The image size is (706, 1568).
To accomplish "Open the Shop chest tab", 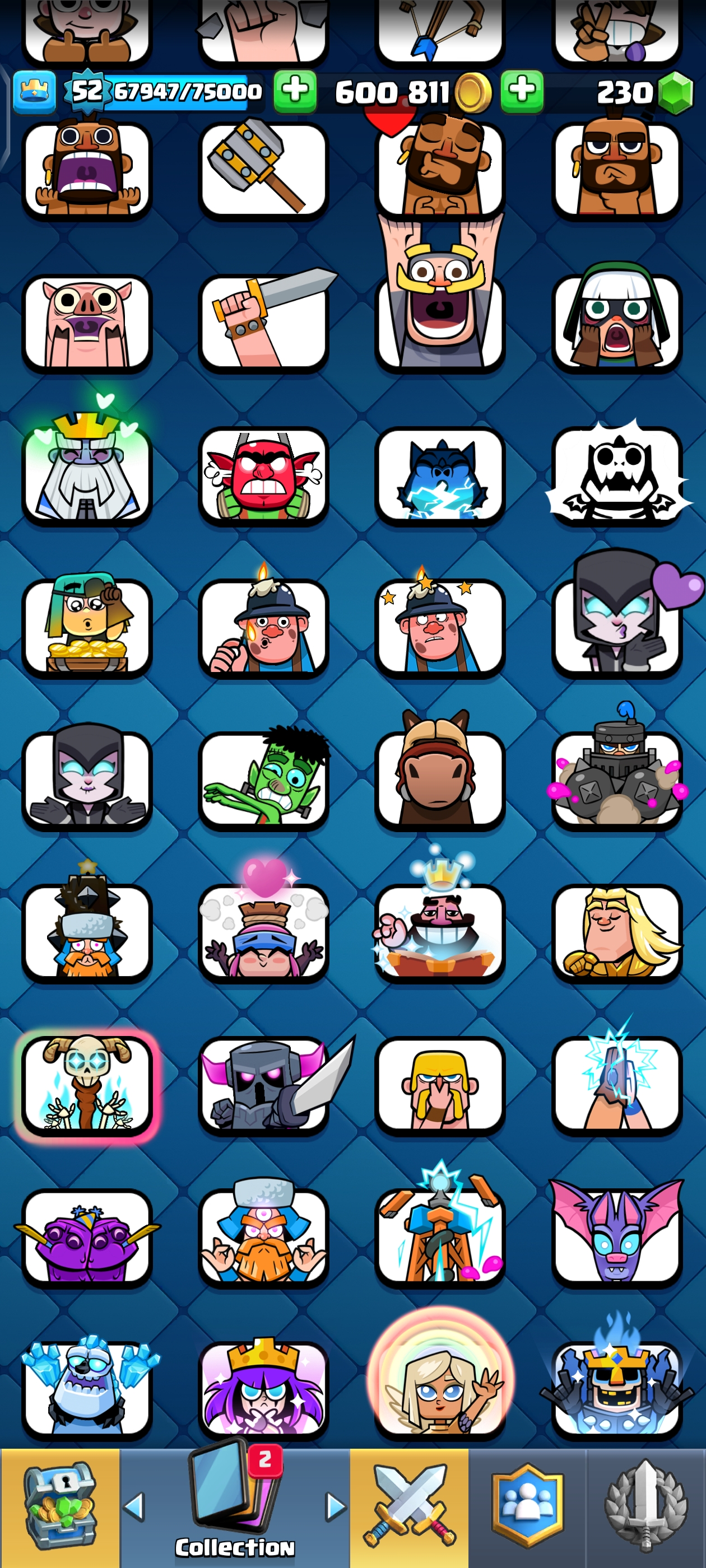I will (60, 1506).
